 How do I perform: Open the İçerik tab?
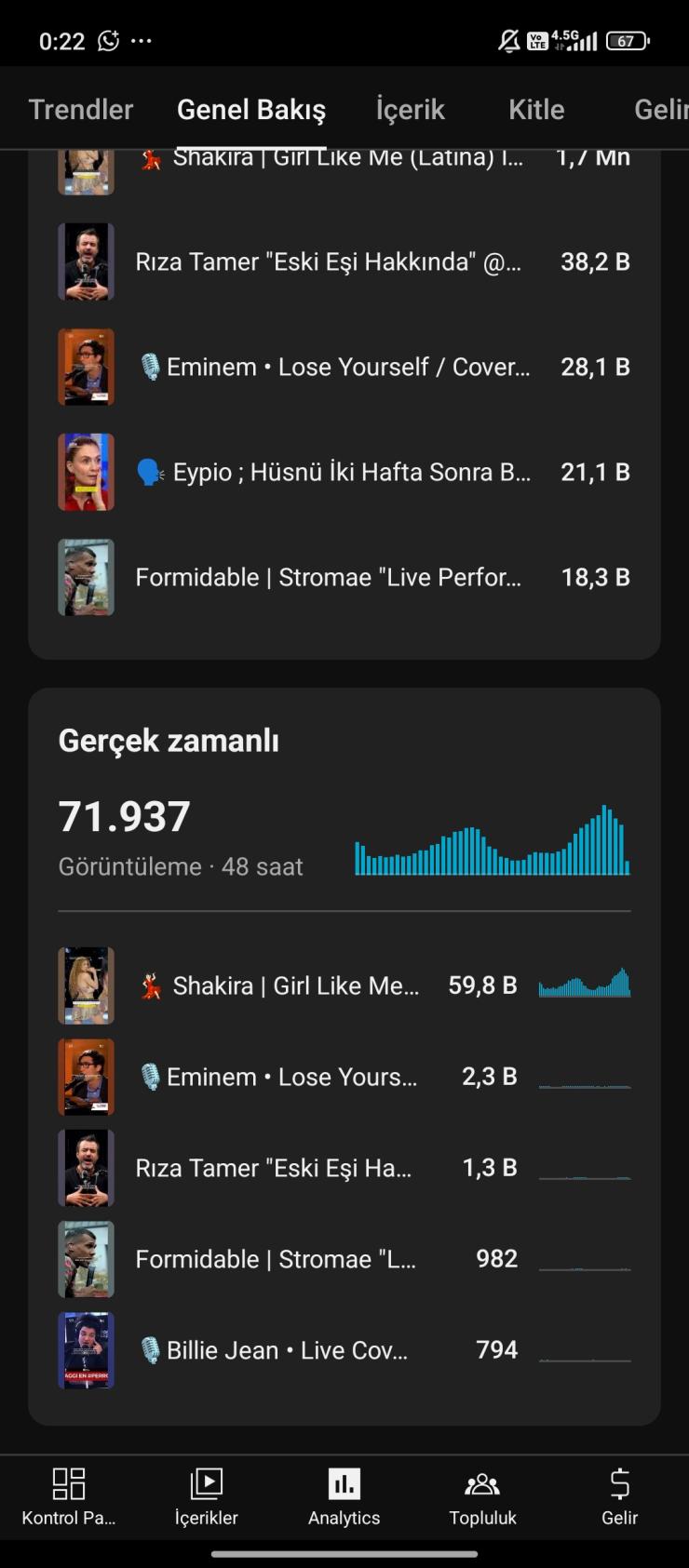(410, 110)
